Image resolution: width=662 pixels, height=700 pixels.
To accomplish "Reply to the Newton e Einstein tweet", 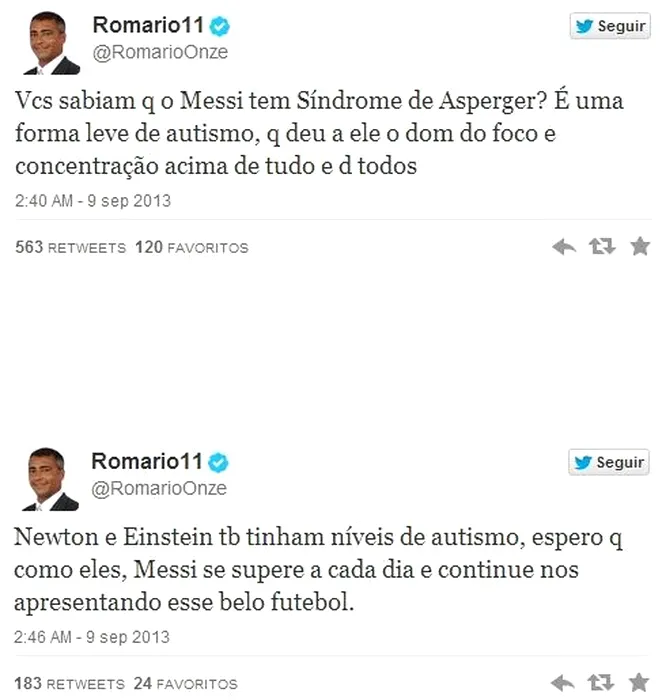I will [565, 683].
